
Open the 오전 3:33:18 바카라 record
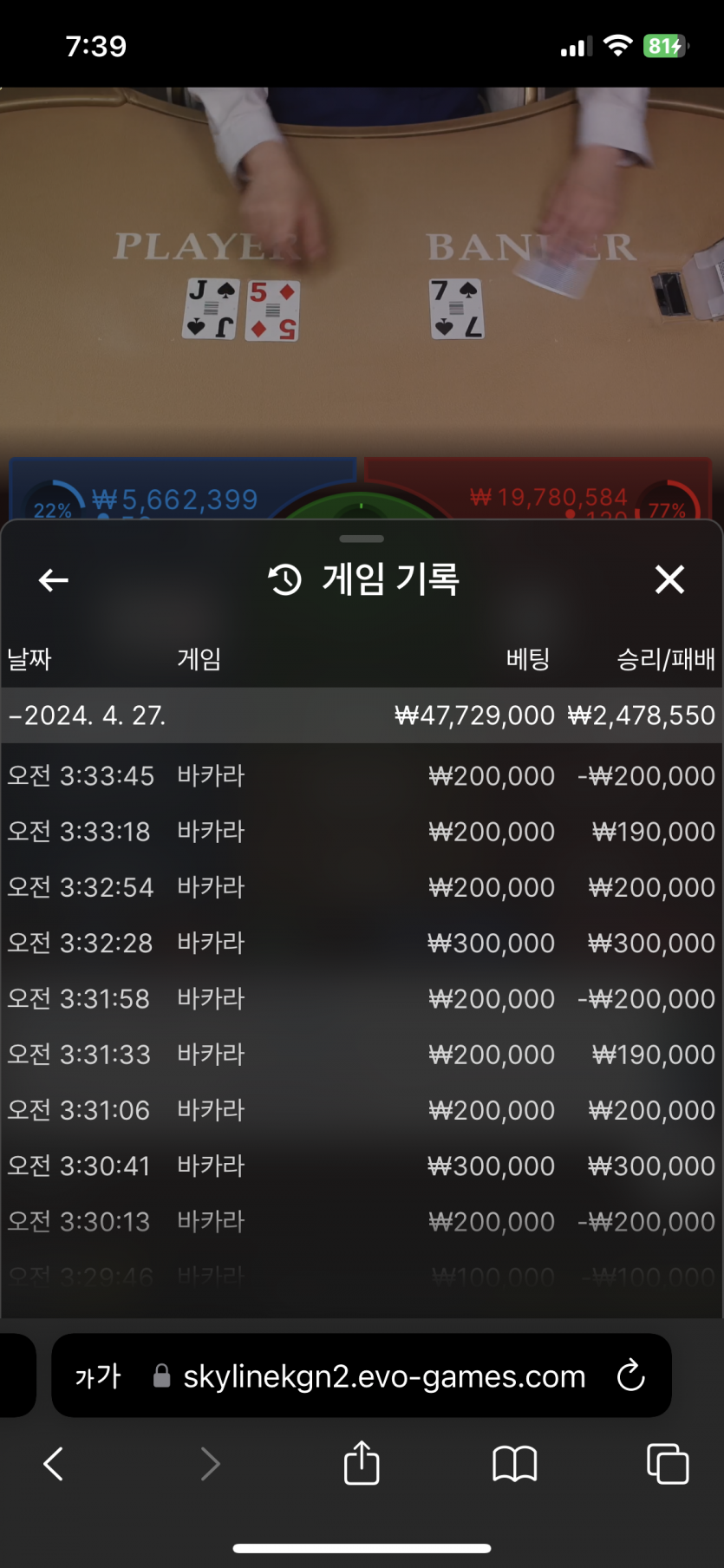click(x=361, y=832)
